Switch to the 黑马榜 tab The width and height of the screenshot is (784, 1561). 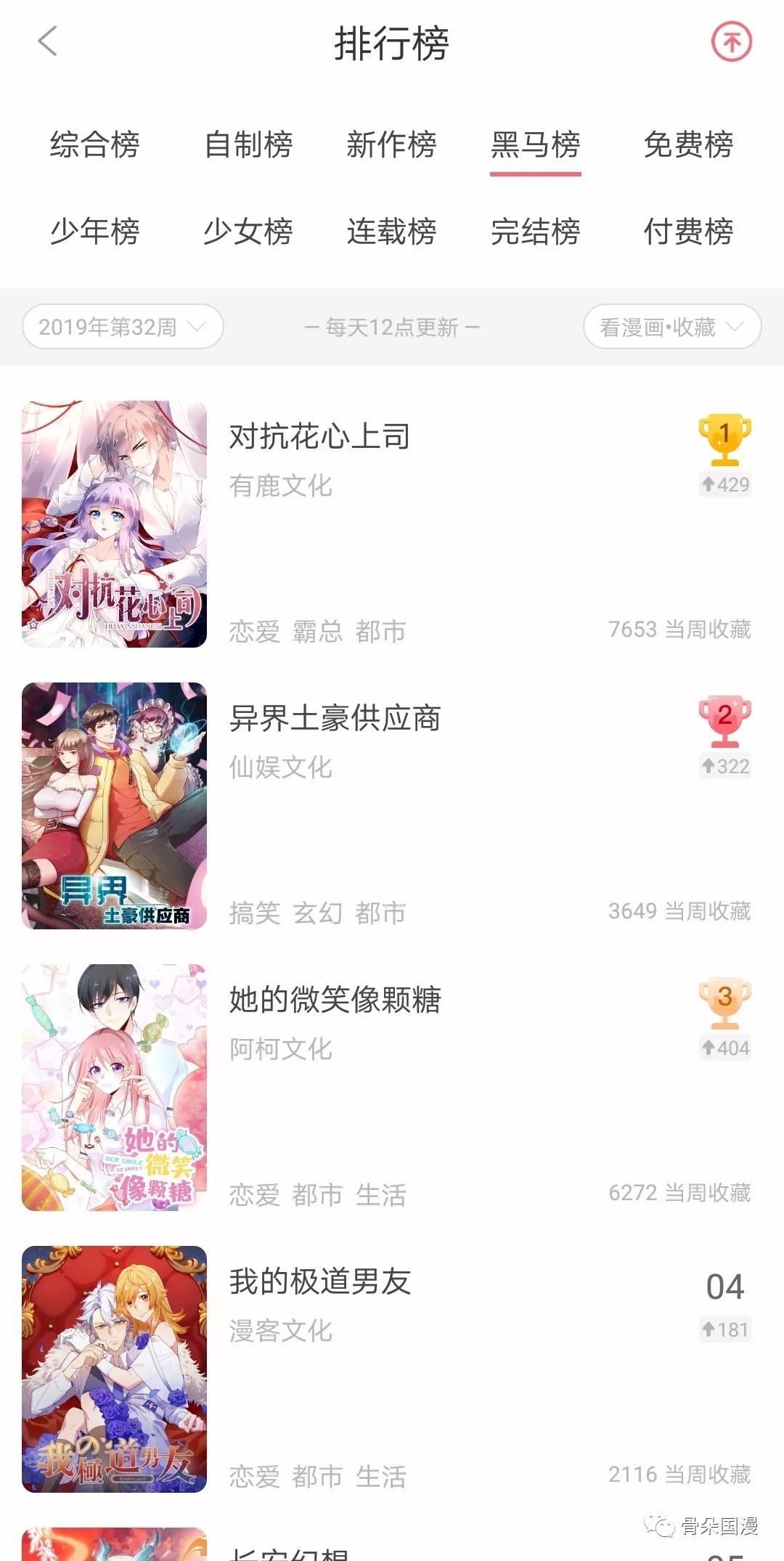(x=536, y=145)
